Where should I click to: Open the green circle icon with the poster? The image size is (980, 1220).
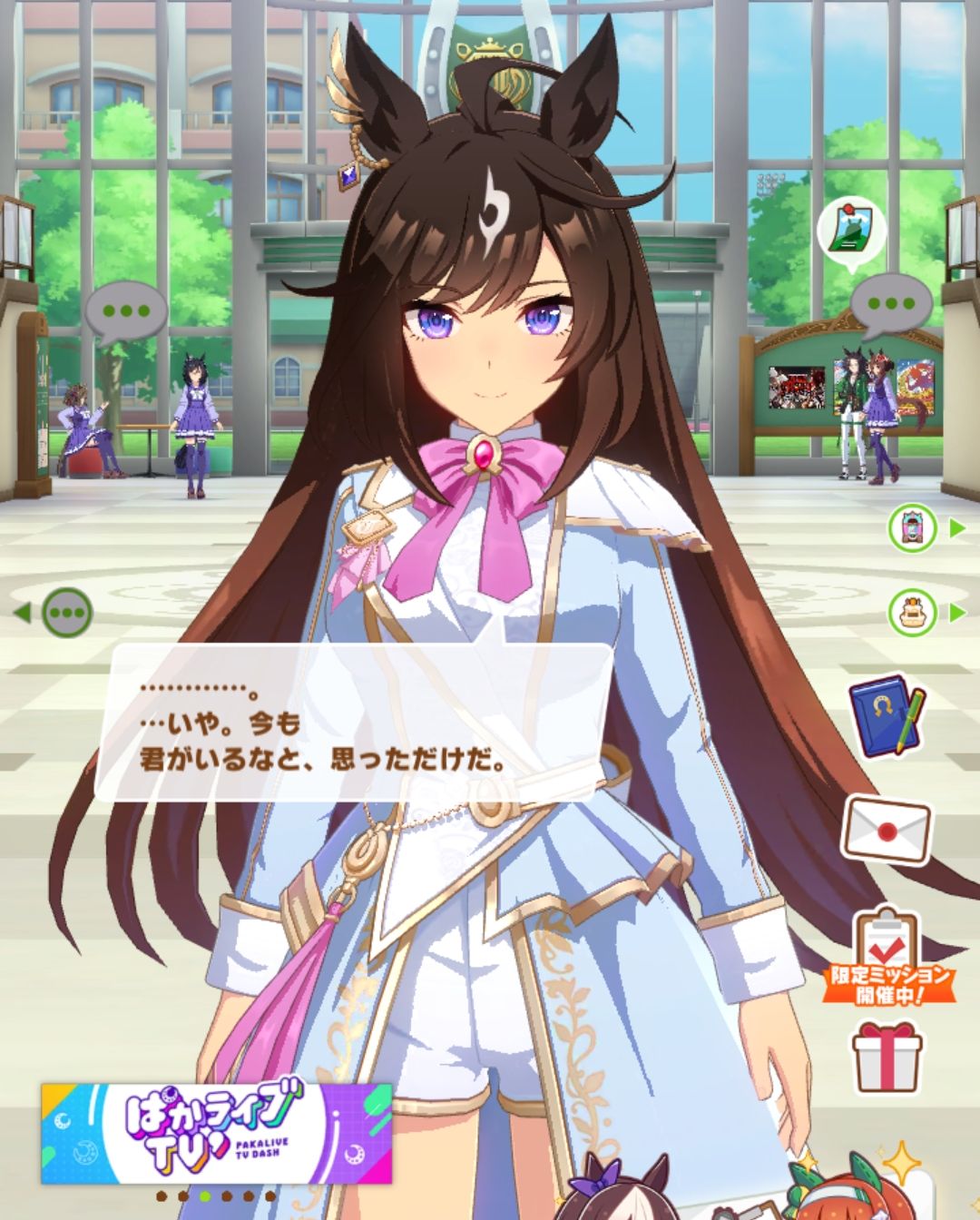pos(912,527)
